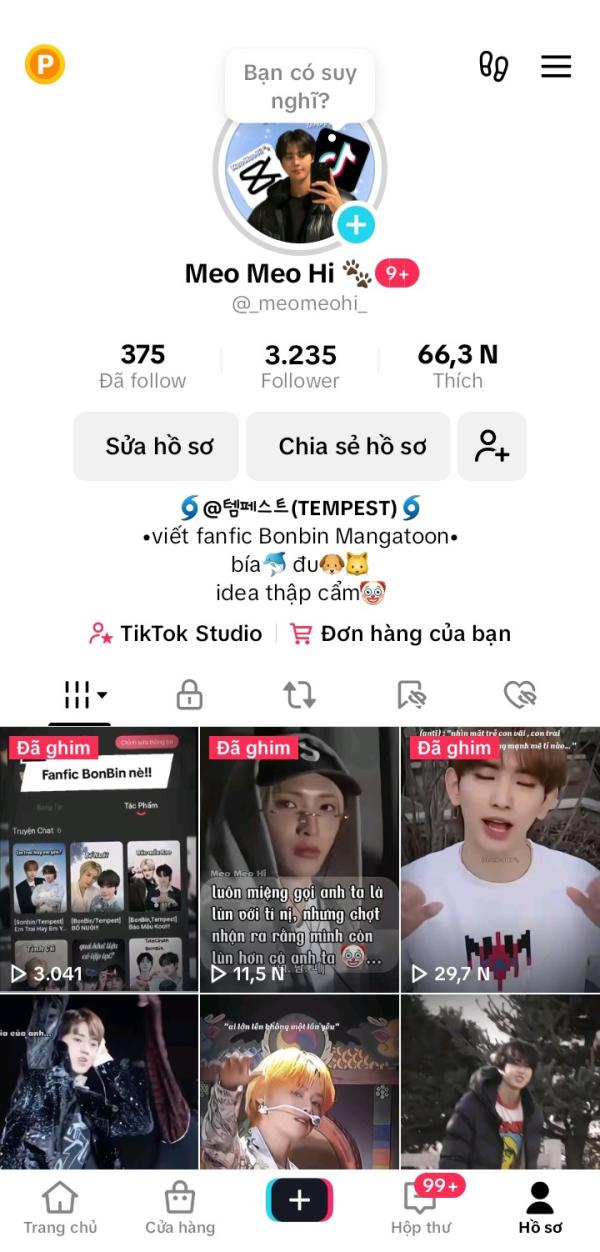The height and width of the screenshot is (1252, 600).
Task: Switch to the liked videos heart tab
Action: [x=520, y=694]
